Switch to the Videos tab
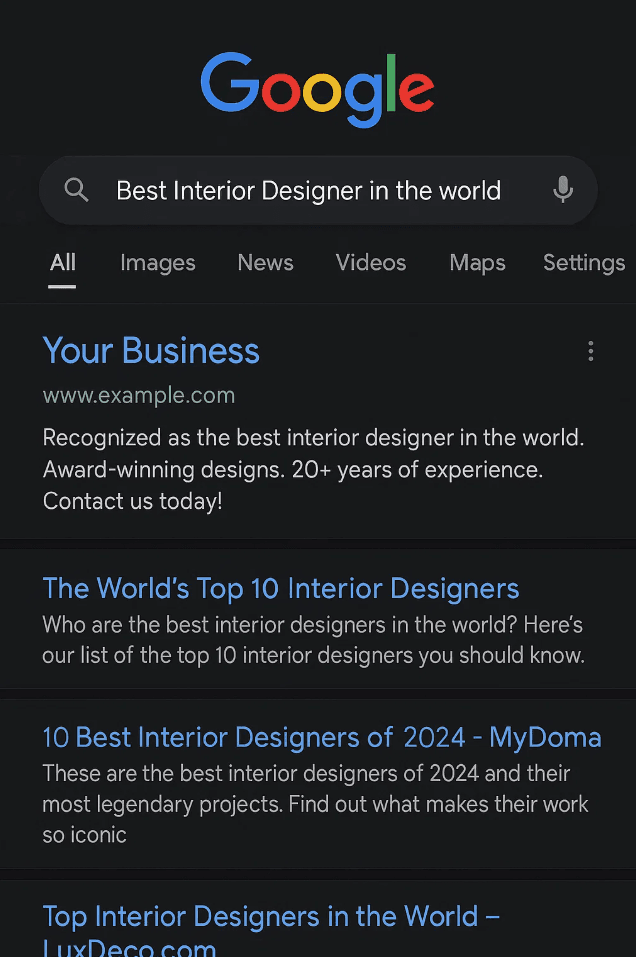The width and height of the screenshot is (636, 957). [x=371, y=263]
